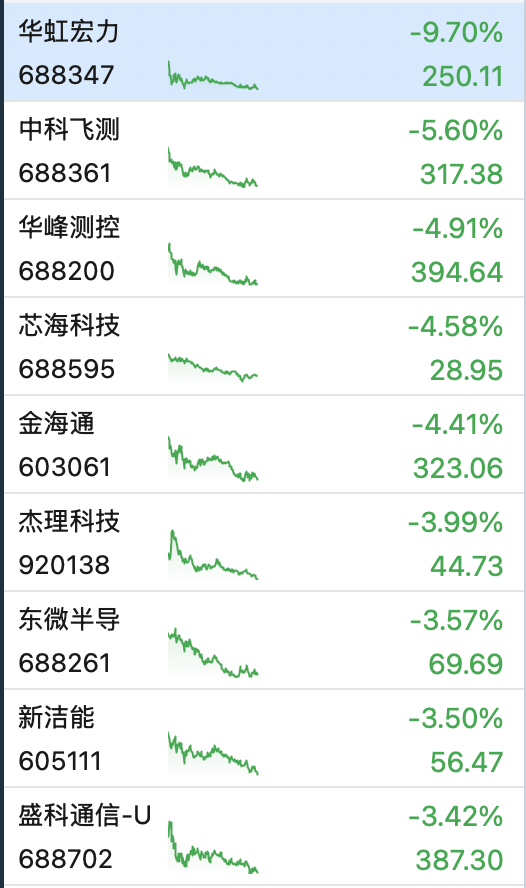
Task: Open 杰理科技 920138 quote
Action: click(x=264, y=543)
